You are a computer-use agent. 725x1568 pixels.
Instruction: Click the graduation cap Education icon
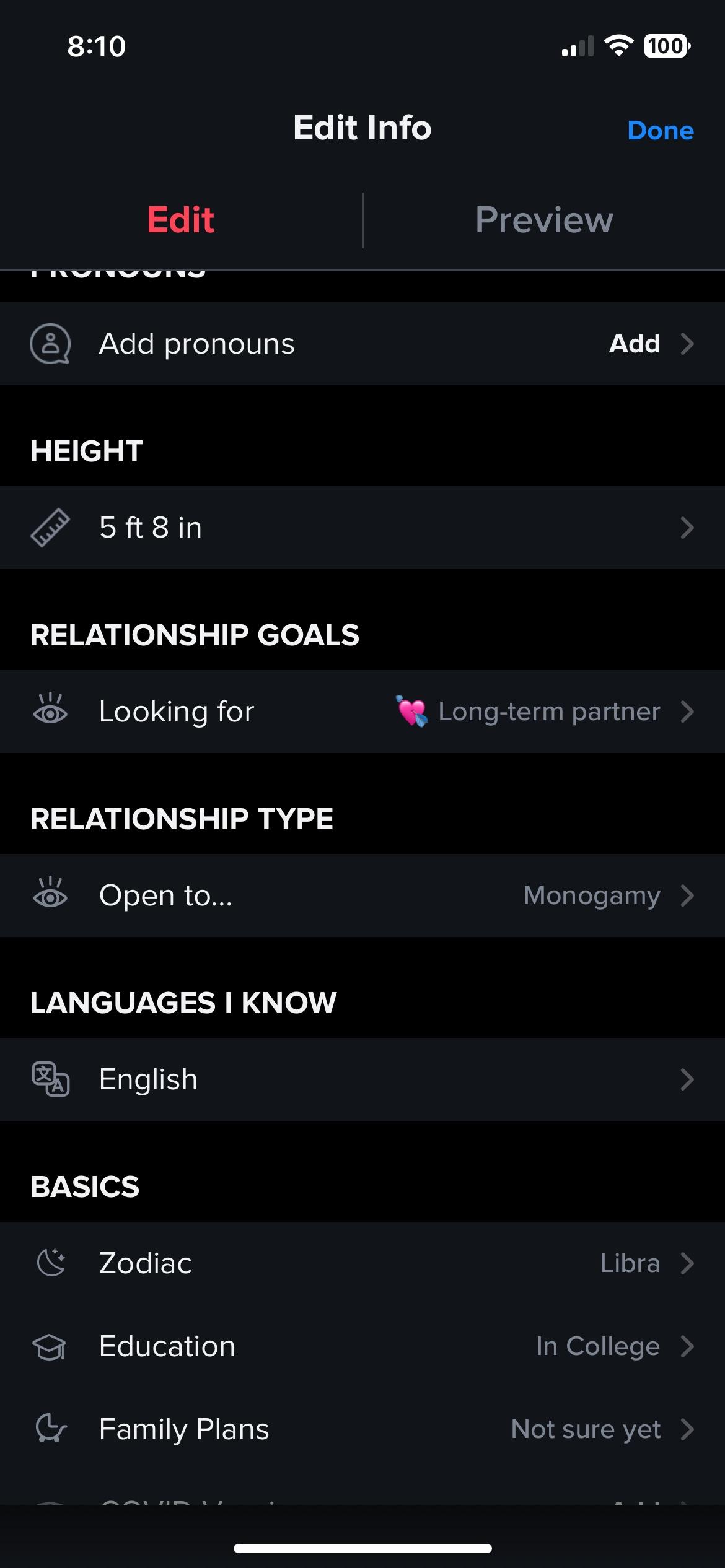pyautogui.click(x=51, y=1346)
